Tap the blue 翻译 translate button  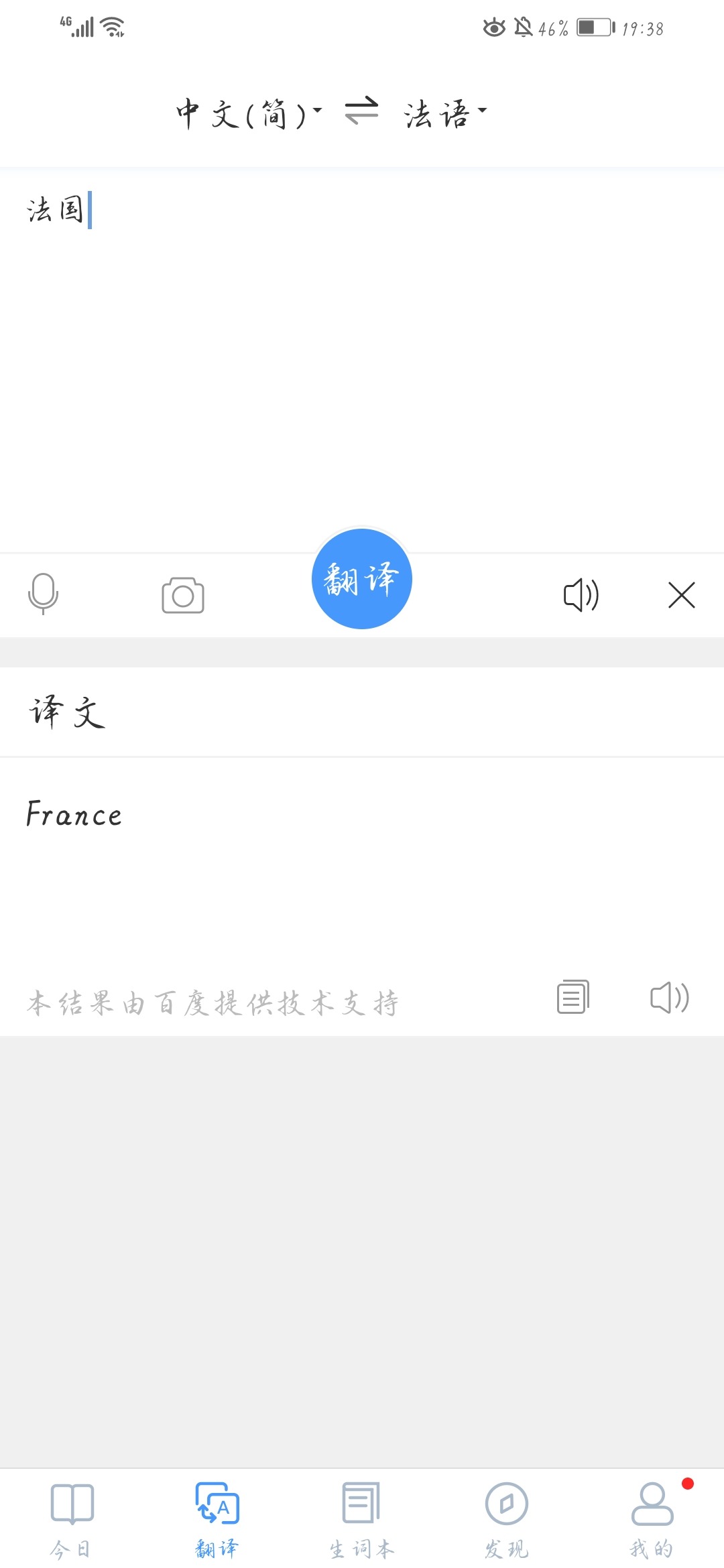pyautogui.click(x=361, y=578)
